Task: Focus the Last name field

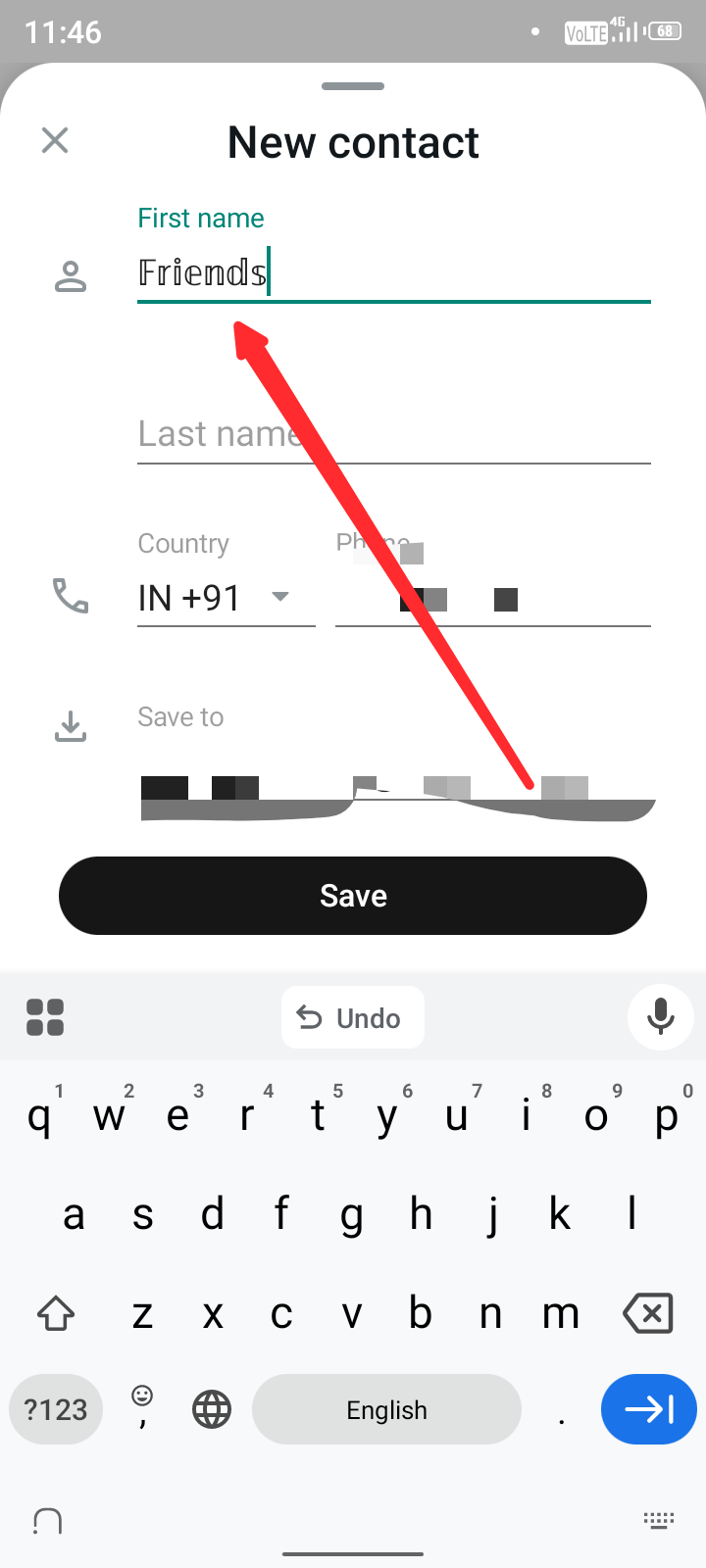Action: coord(393,434)
